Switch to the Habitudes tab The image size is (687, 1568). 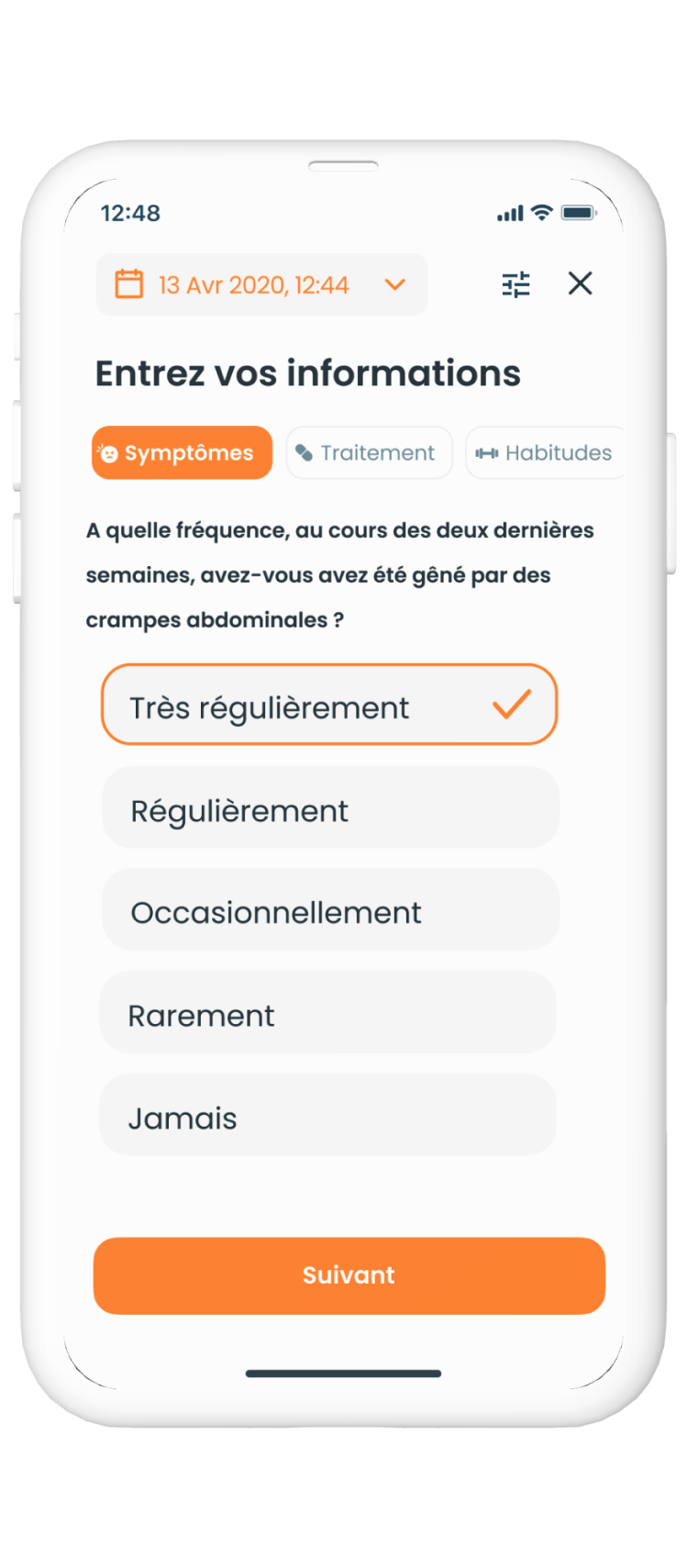pos(545,452)
